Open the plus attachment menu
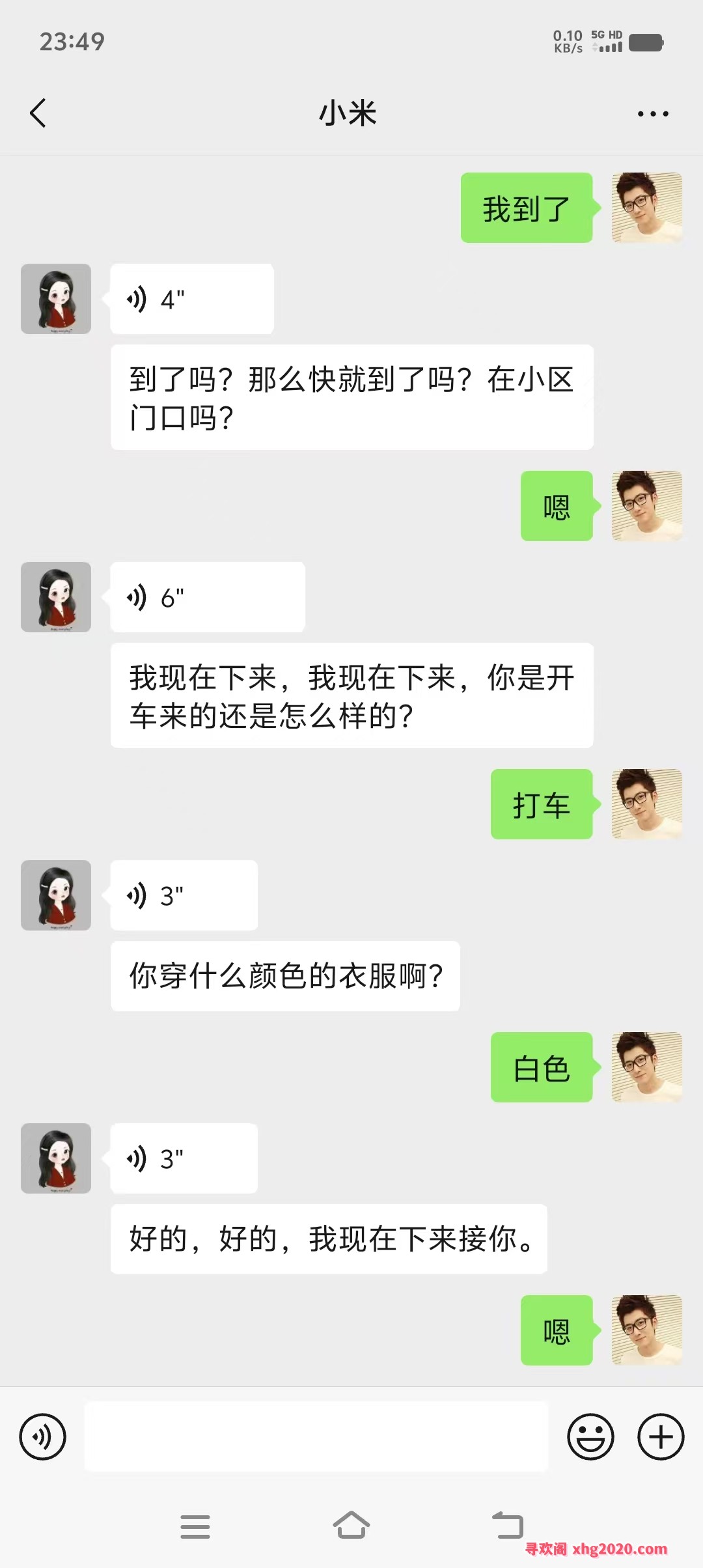This screenshot has width=703, height=1568. click(x=661, y=1436)
